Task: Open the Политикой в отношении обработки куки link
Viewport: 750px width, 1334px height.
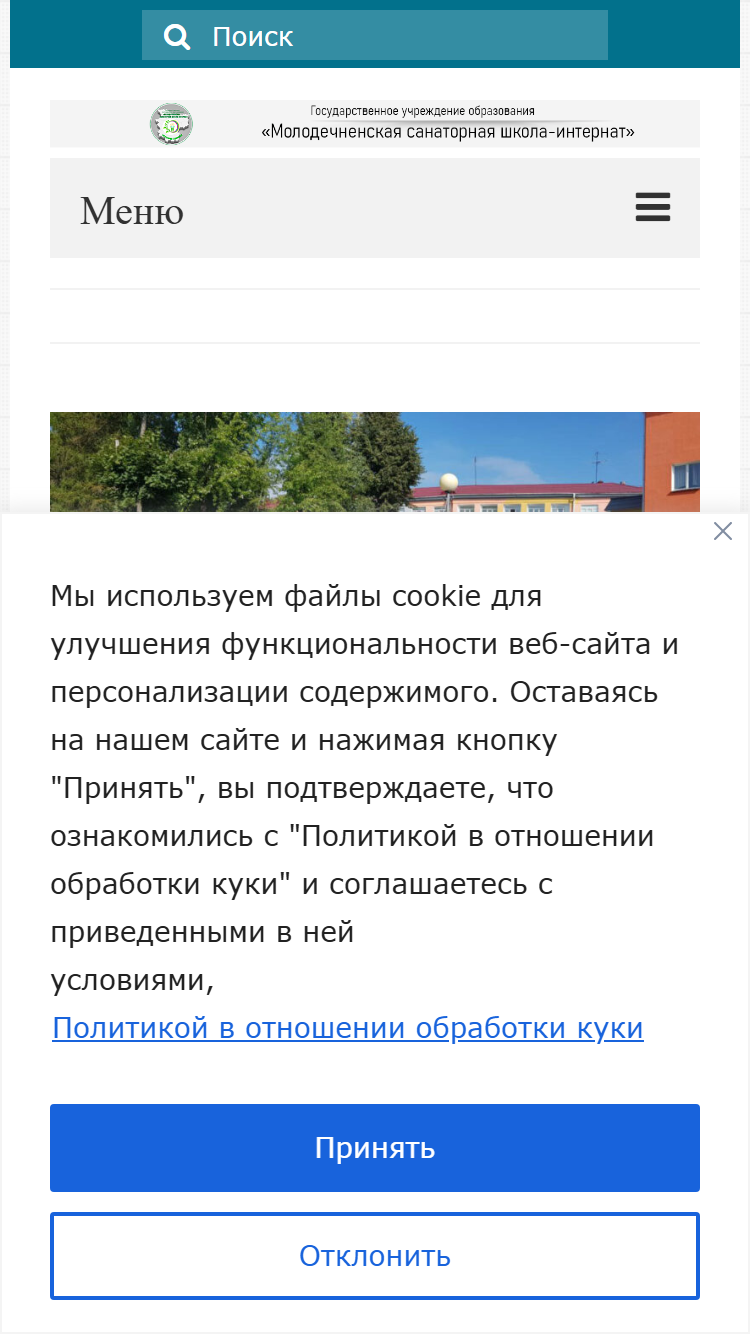Action: click(348, 1027)
